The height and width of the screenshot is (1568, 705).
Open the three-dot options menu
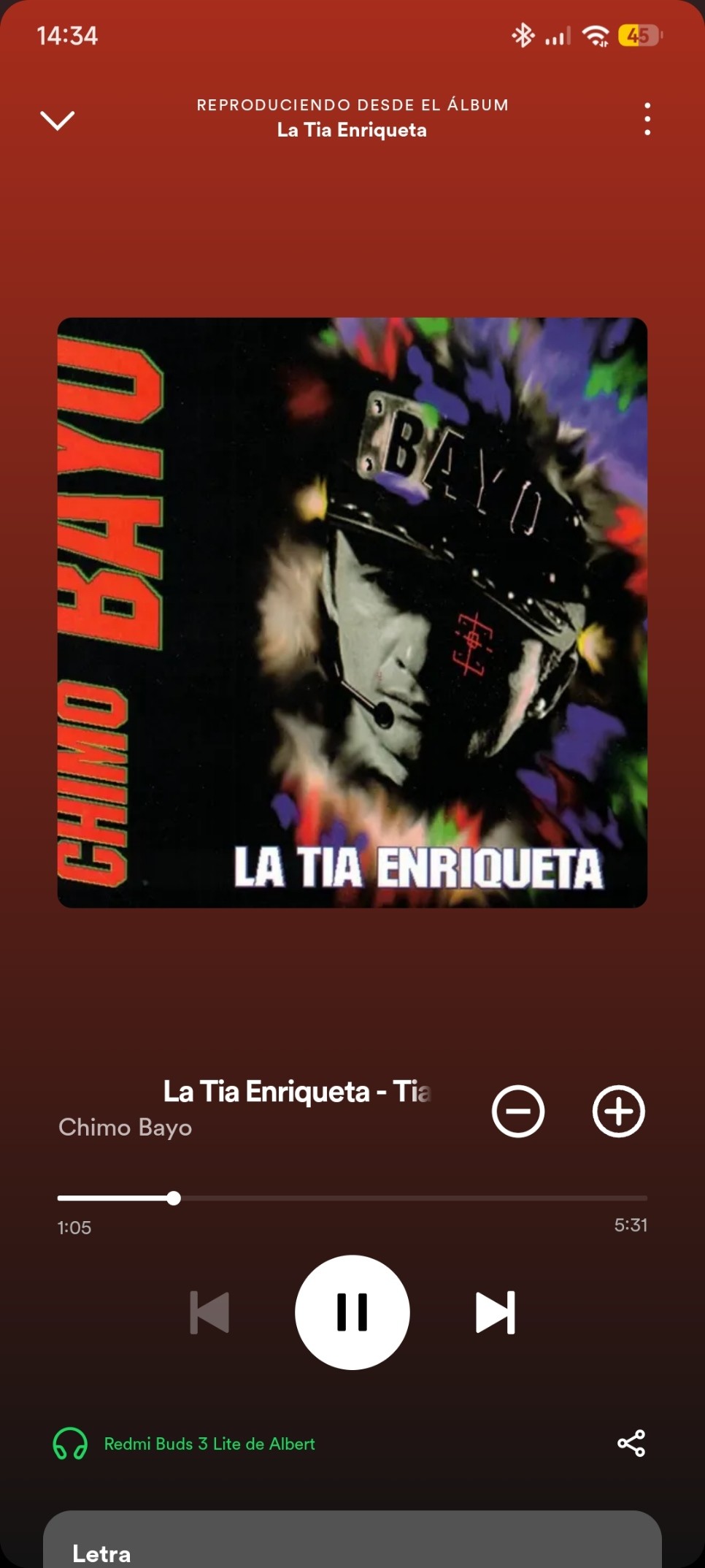click(x=647, y=119)
